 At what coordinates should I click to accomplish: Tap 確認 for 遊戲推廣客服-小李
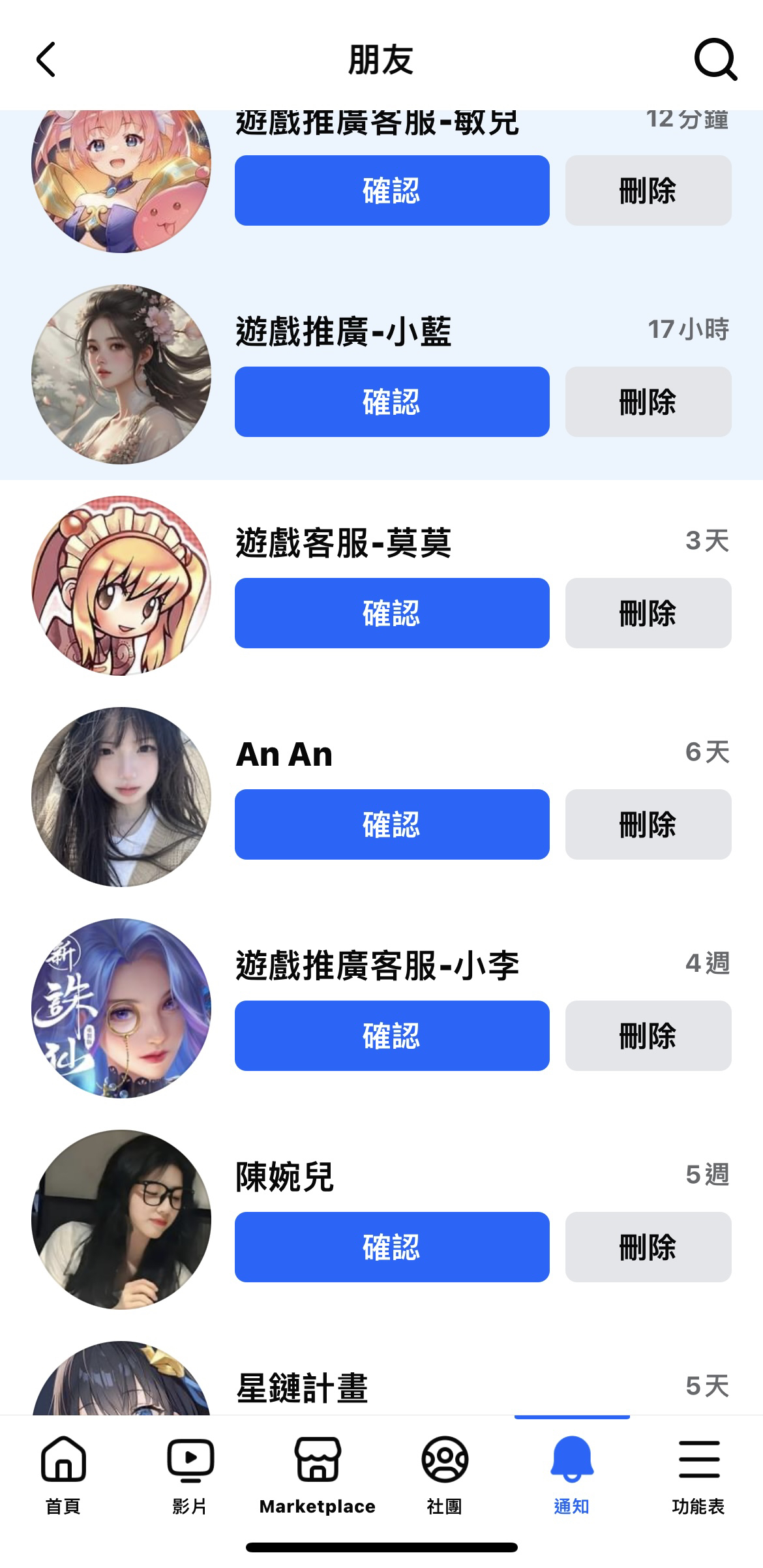pos(391,1036)
